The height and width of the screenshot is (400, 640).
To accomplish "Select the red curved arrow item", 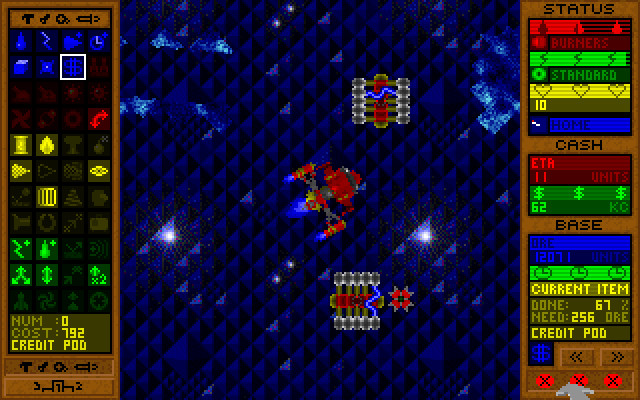I will point(98,119).
